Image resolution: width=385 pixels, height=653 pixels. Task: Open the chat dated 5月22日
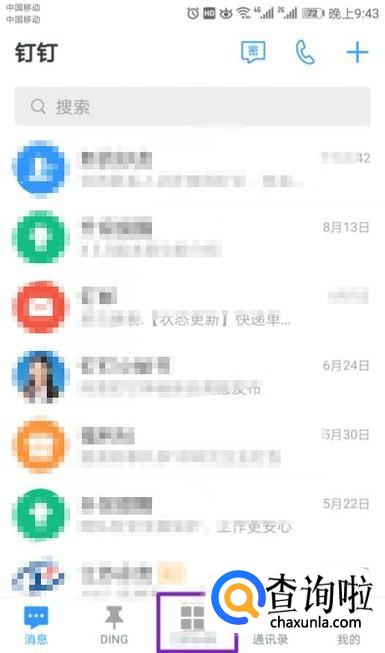click(x=192, y=515)
